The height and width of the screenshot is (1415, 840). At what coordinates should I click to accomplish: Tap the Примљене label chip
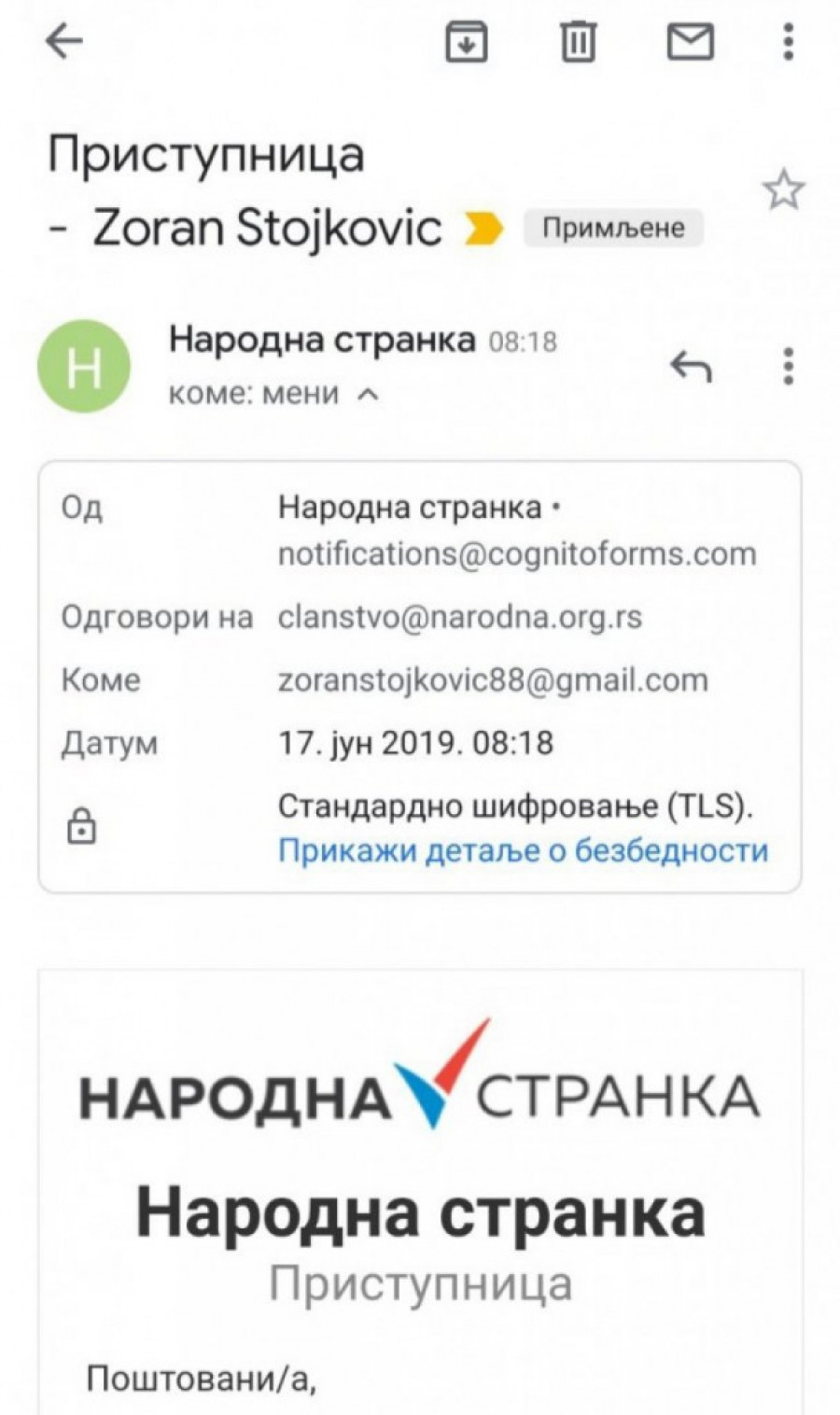[x=613, y=228]
